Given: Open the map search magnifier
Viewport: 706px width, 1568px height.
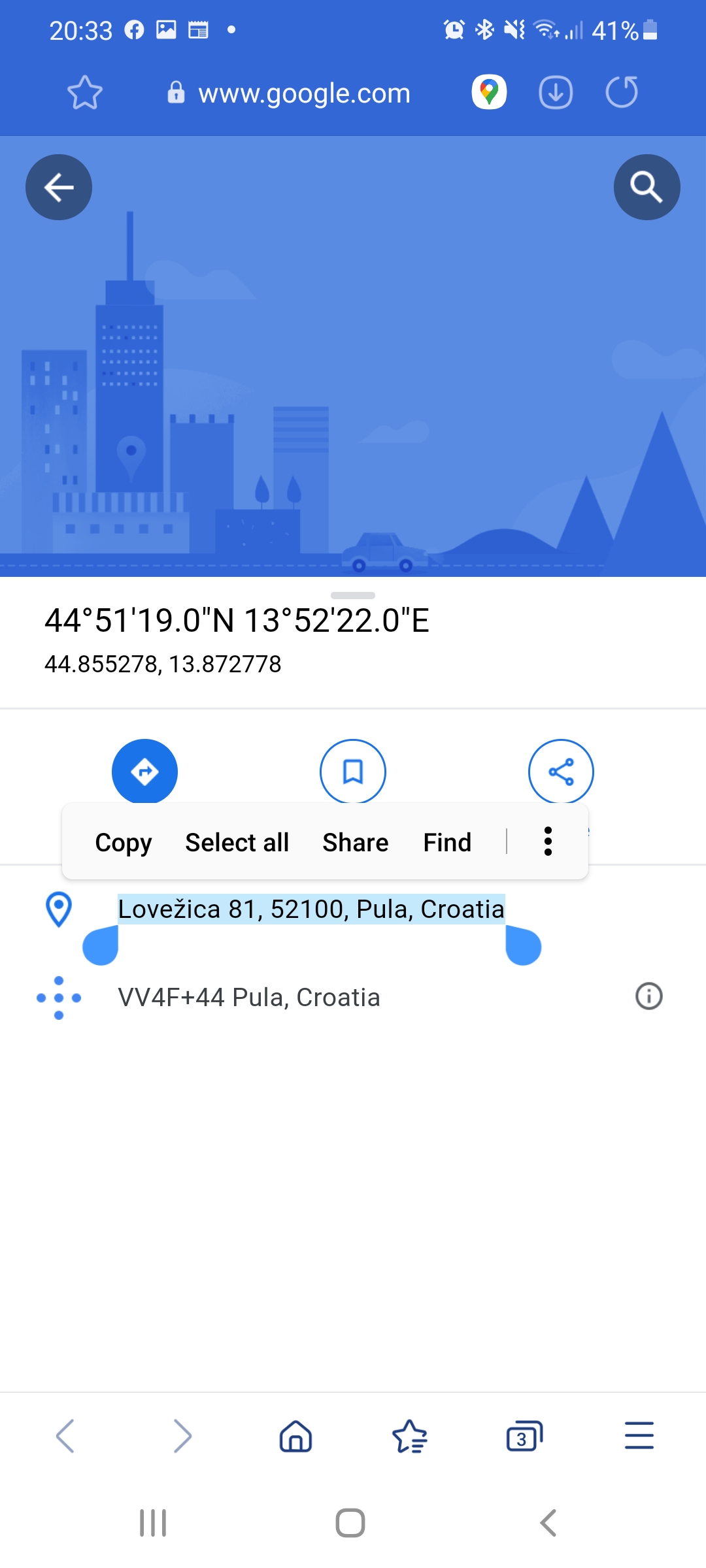Looking at the screenshot, I should pos(647,188).
